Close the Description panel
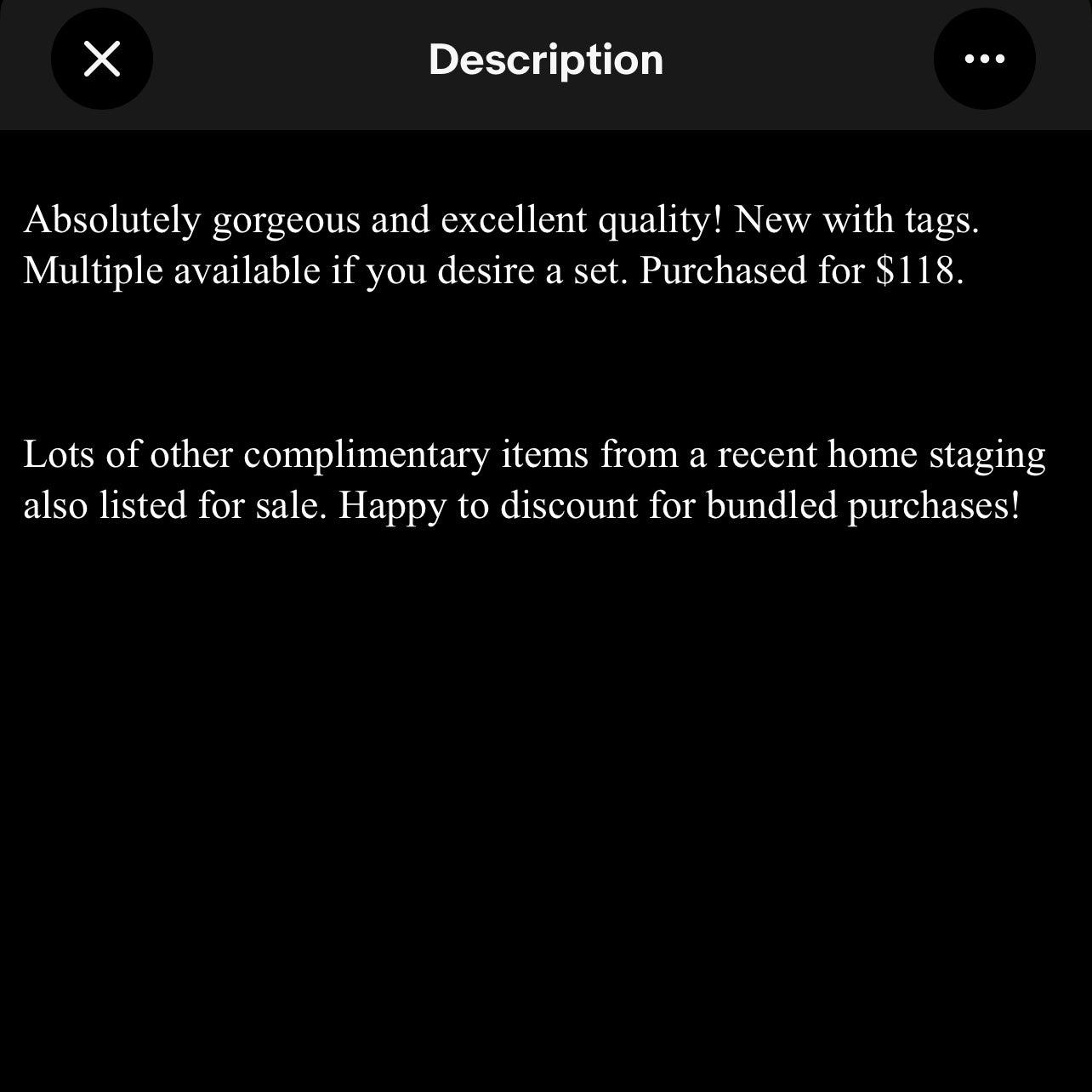This screenshot has height=1092, width=1092. point(102,59)
